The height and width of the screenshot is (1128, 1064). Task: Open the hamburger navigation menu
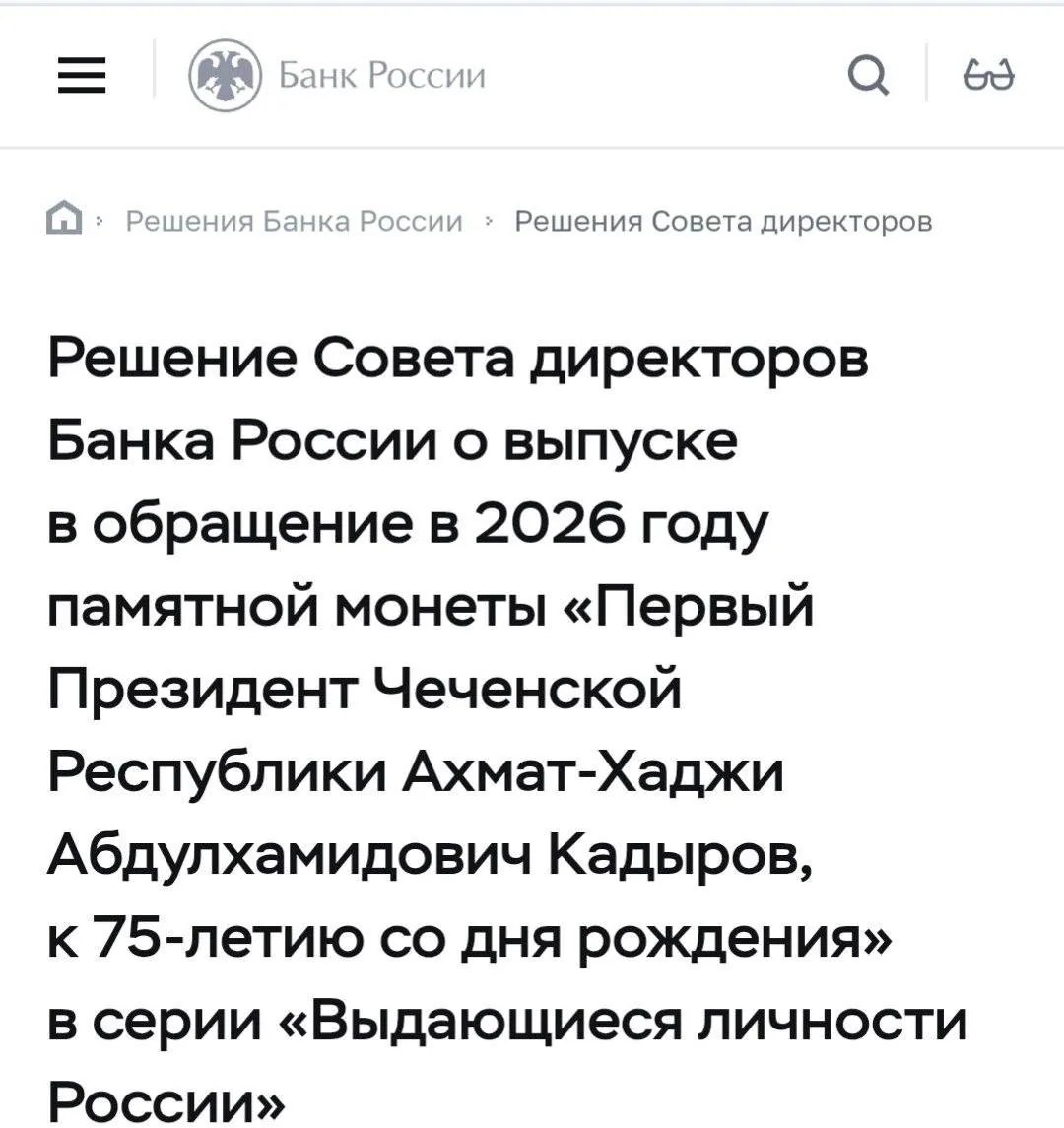pyautogui.click(x=83, y=75)
